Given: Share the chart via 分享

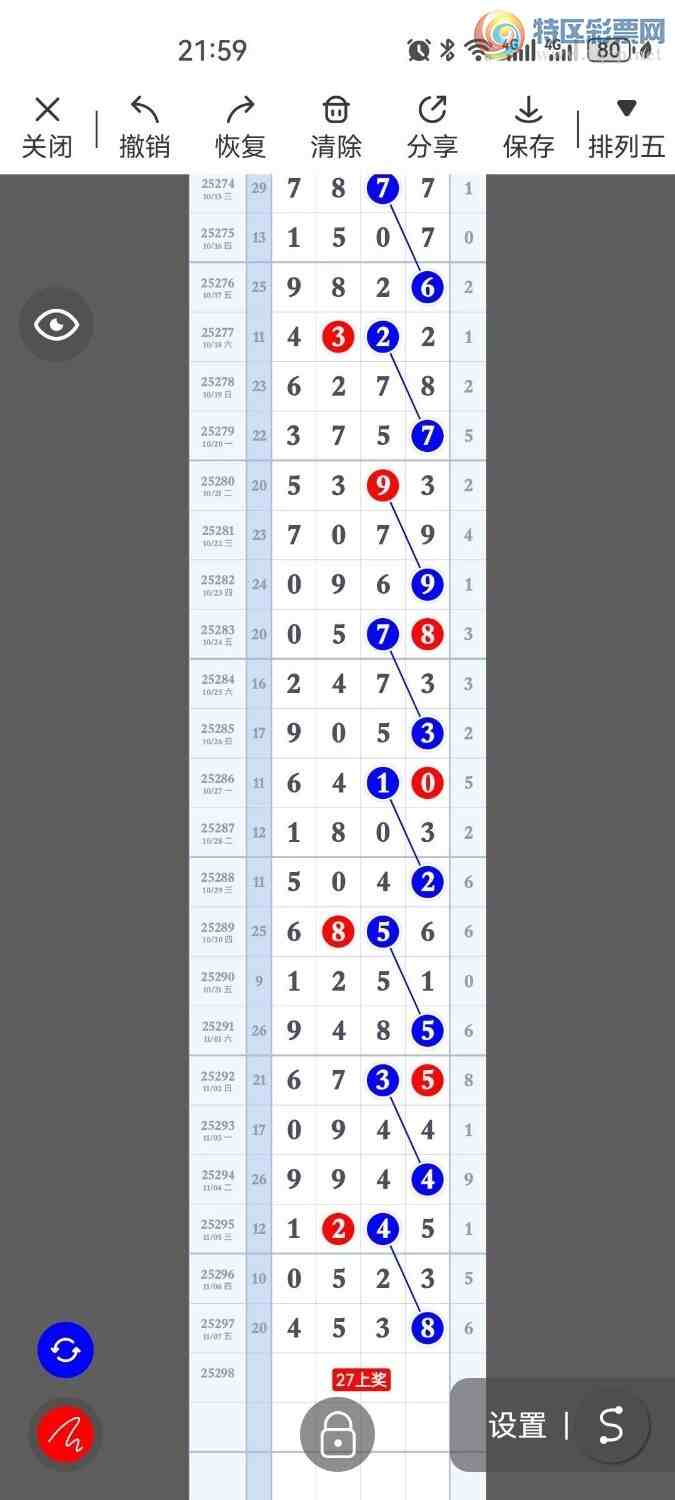Looking at the screenshot, I should tap(432, 128).
